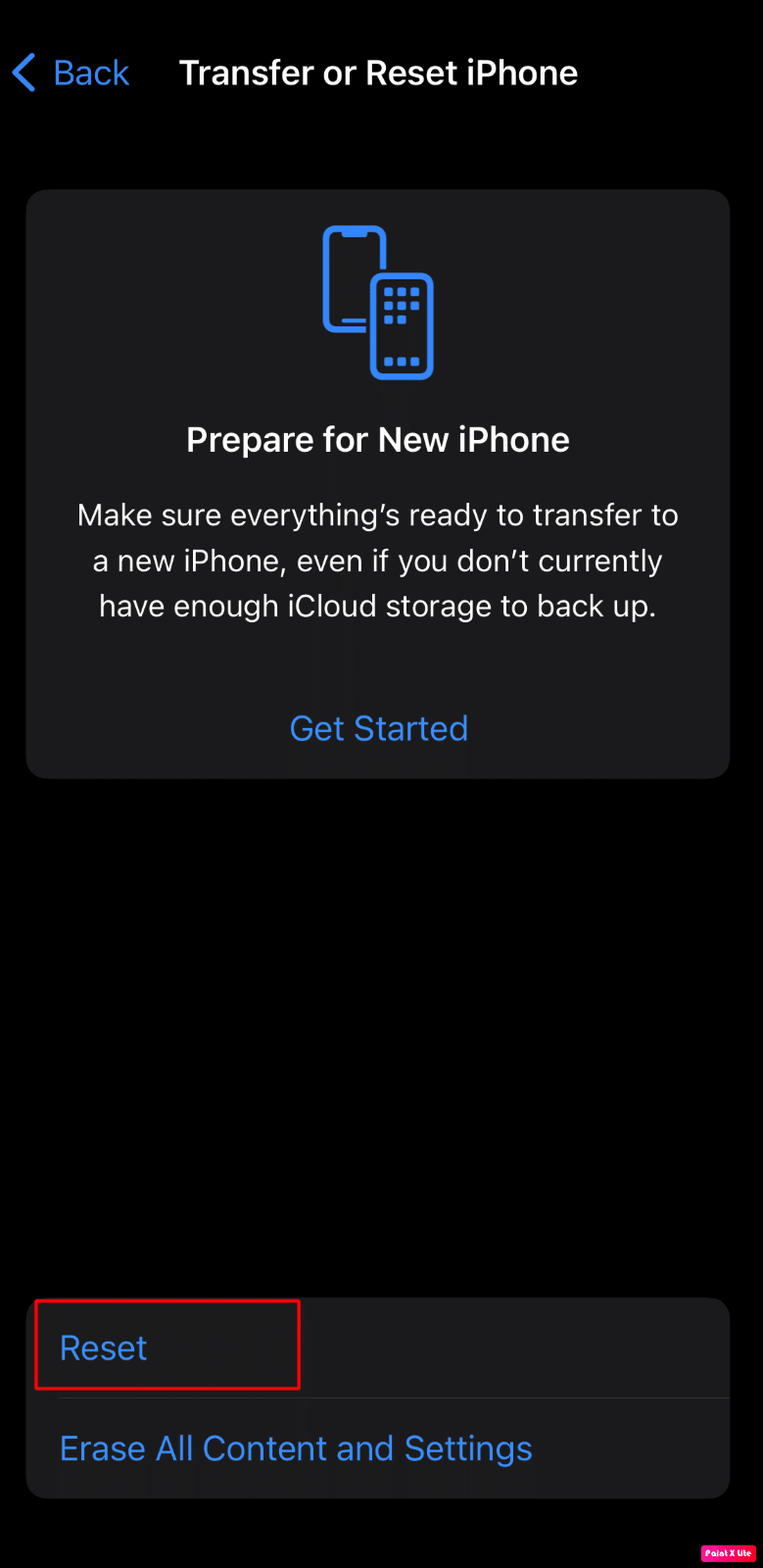
Task: Go back to the previous settings page
Action: point(71,73)
